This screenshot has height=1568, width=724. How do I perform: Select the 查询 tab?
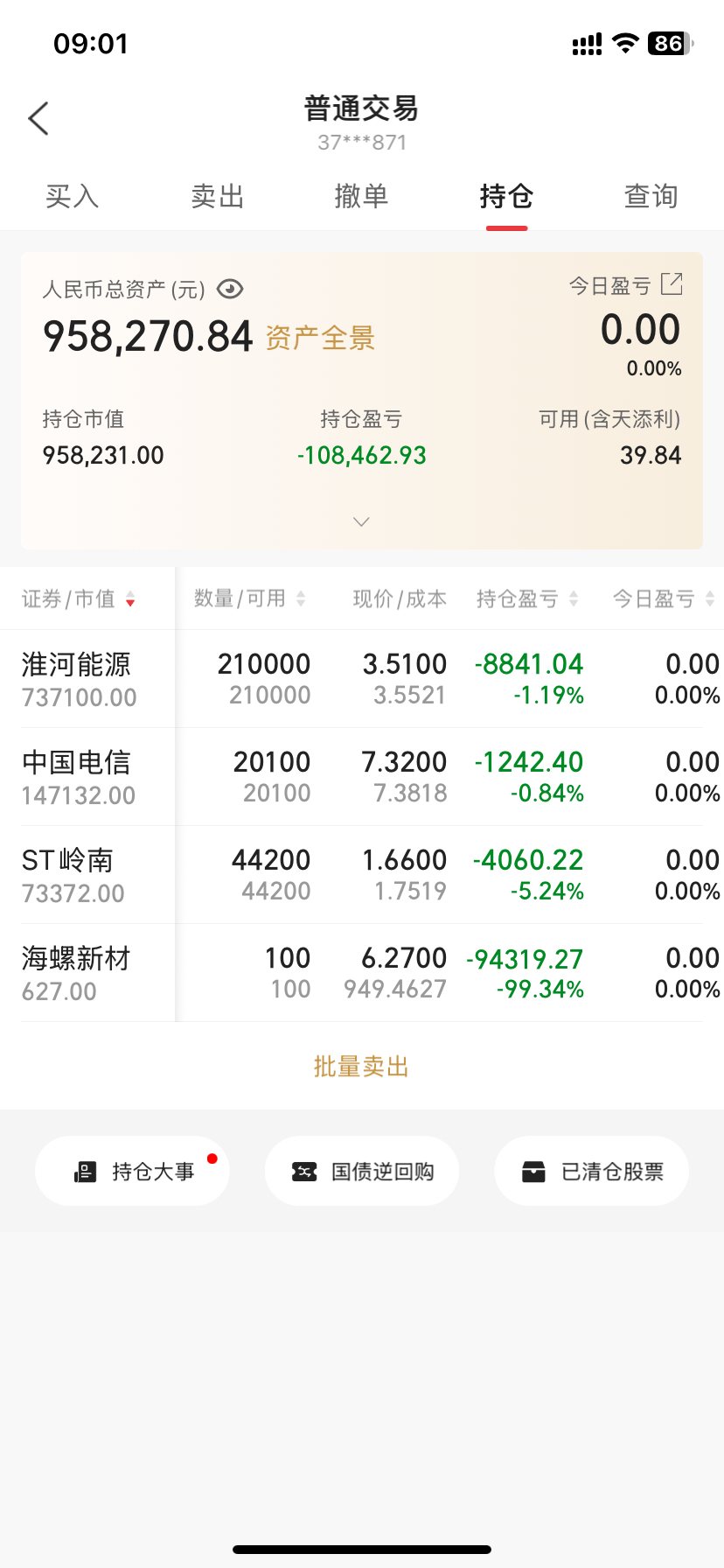[651, 196]
